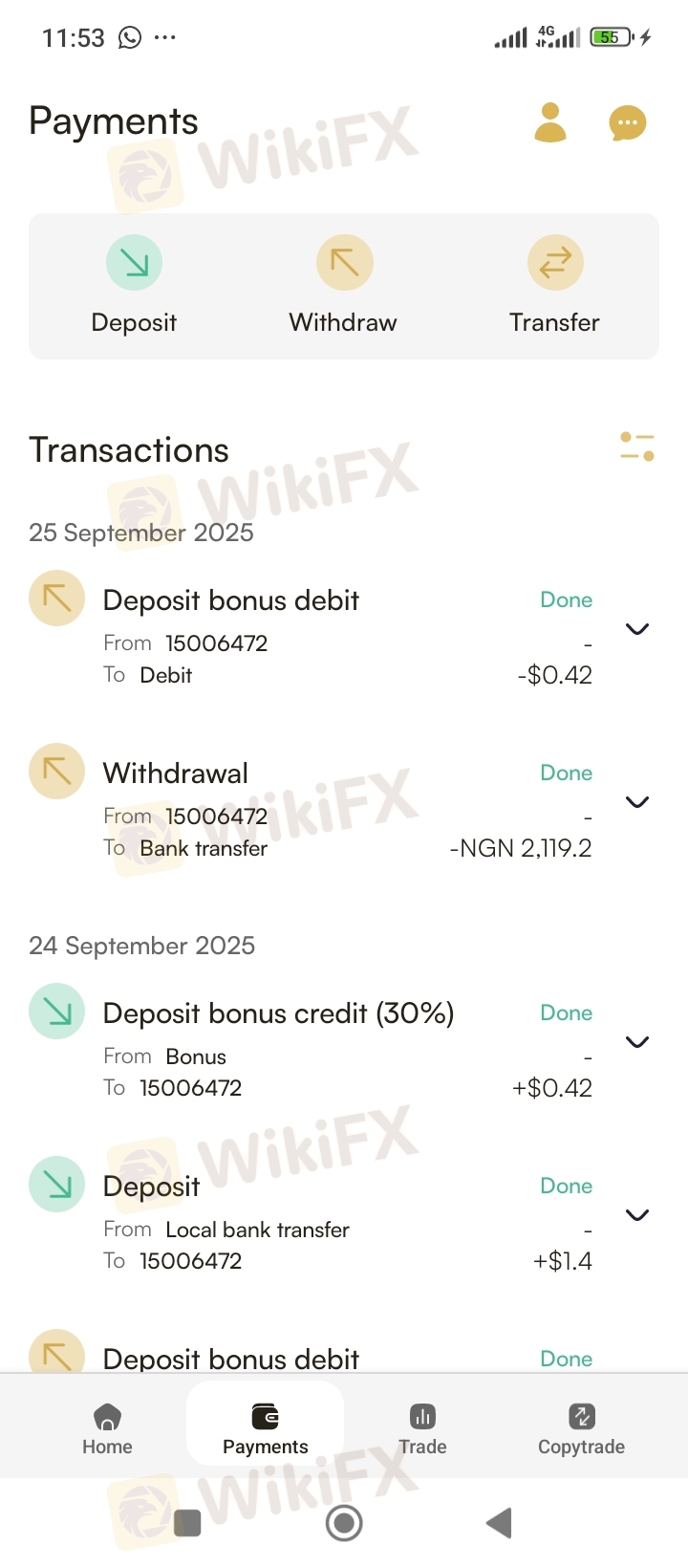Tap the system home button
This screenshot has width=688, height=1568.
tap(344, 1522)
